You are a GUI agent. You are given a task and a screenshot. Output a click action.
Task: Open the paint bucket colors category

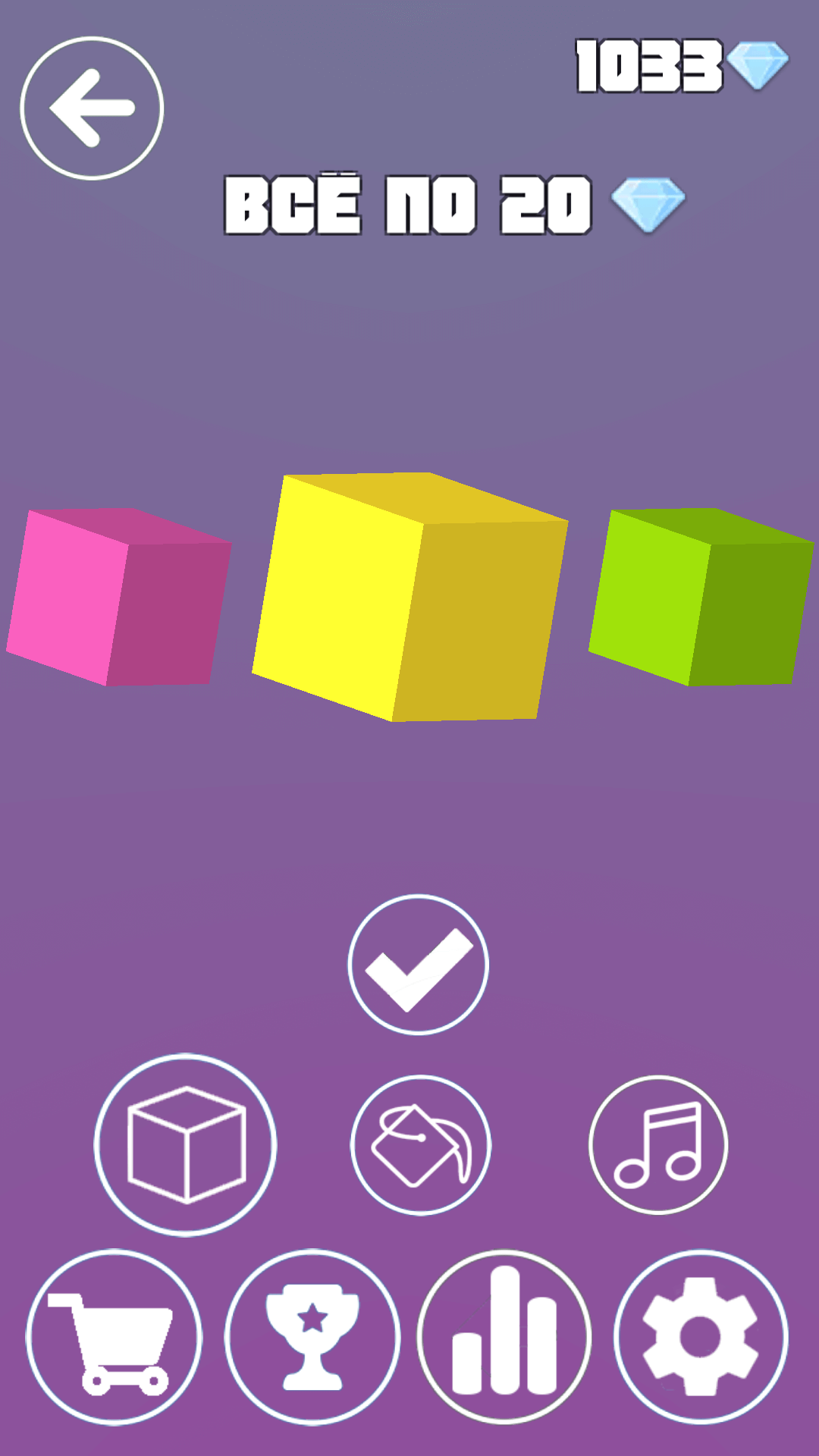click(421, 1144)
